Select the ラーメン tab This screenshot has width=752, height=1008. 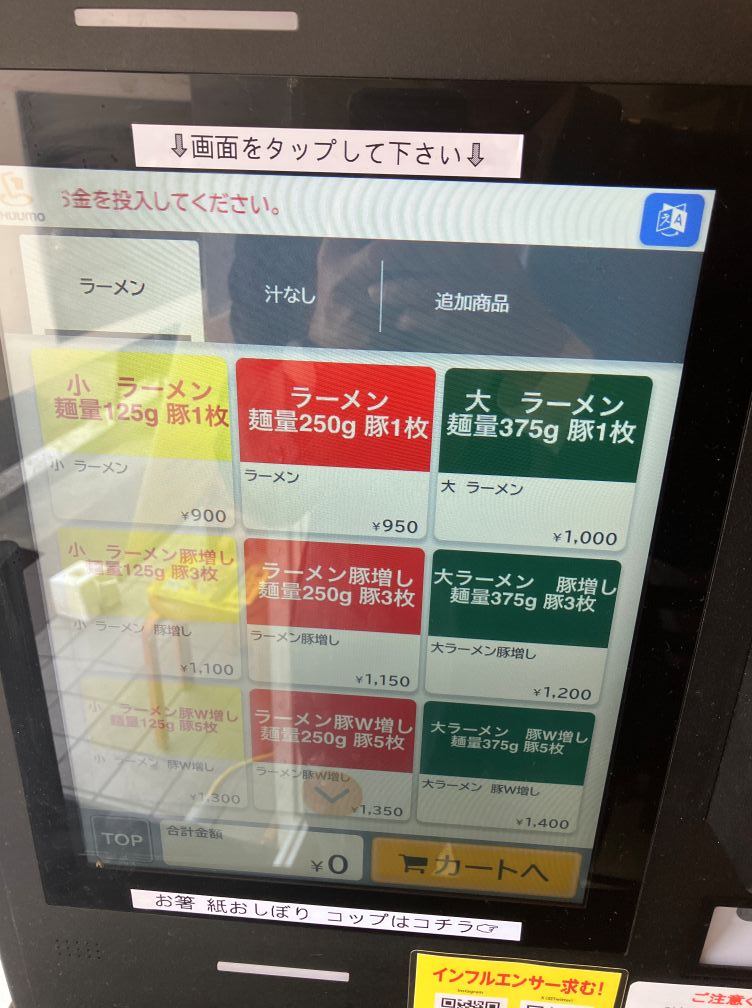coord(112,288)
